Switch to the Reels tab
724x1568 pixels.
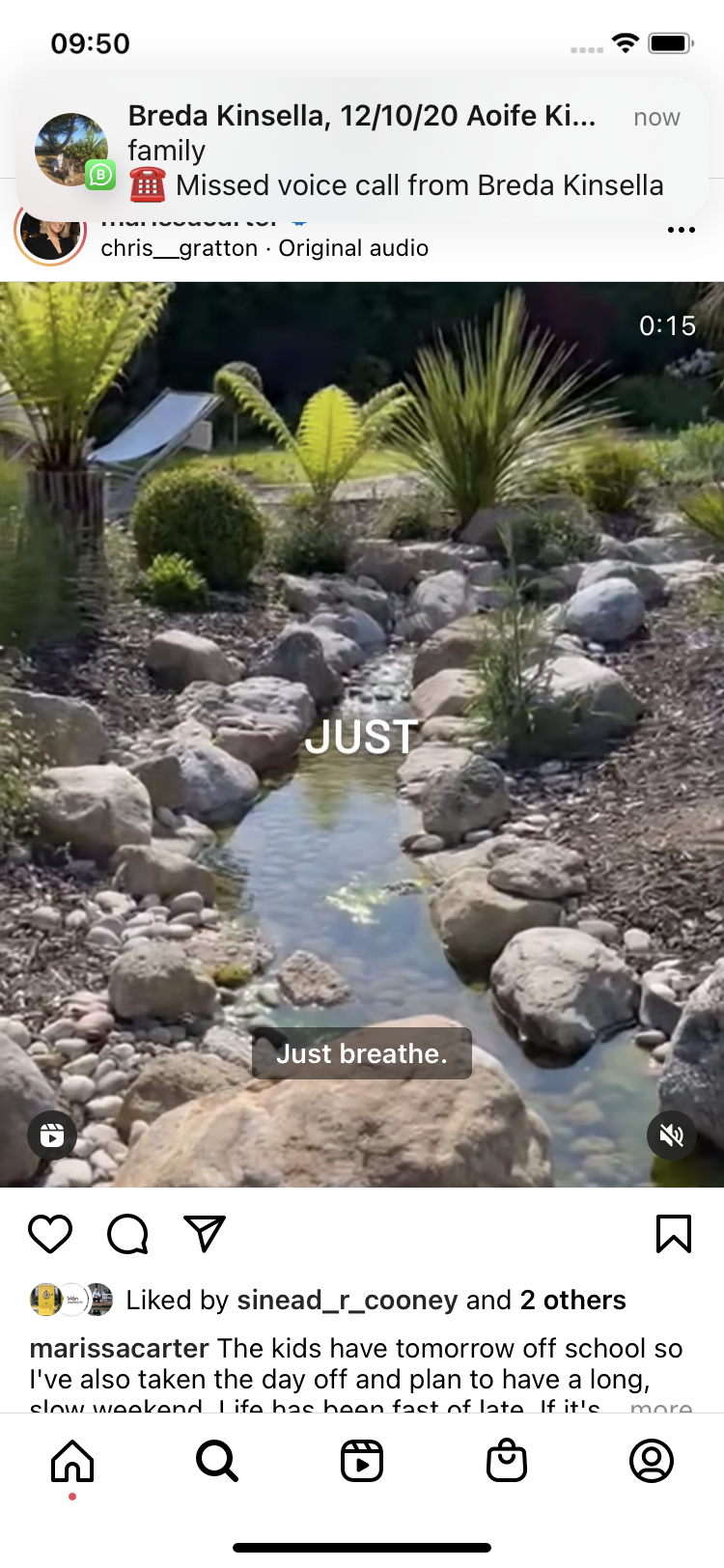[362, 1461]
